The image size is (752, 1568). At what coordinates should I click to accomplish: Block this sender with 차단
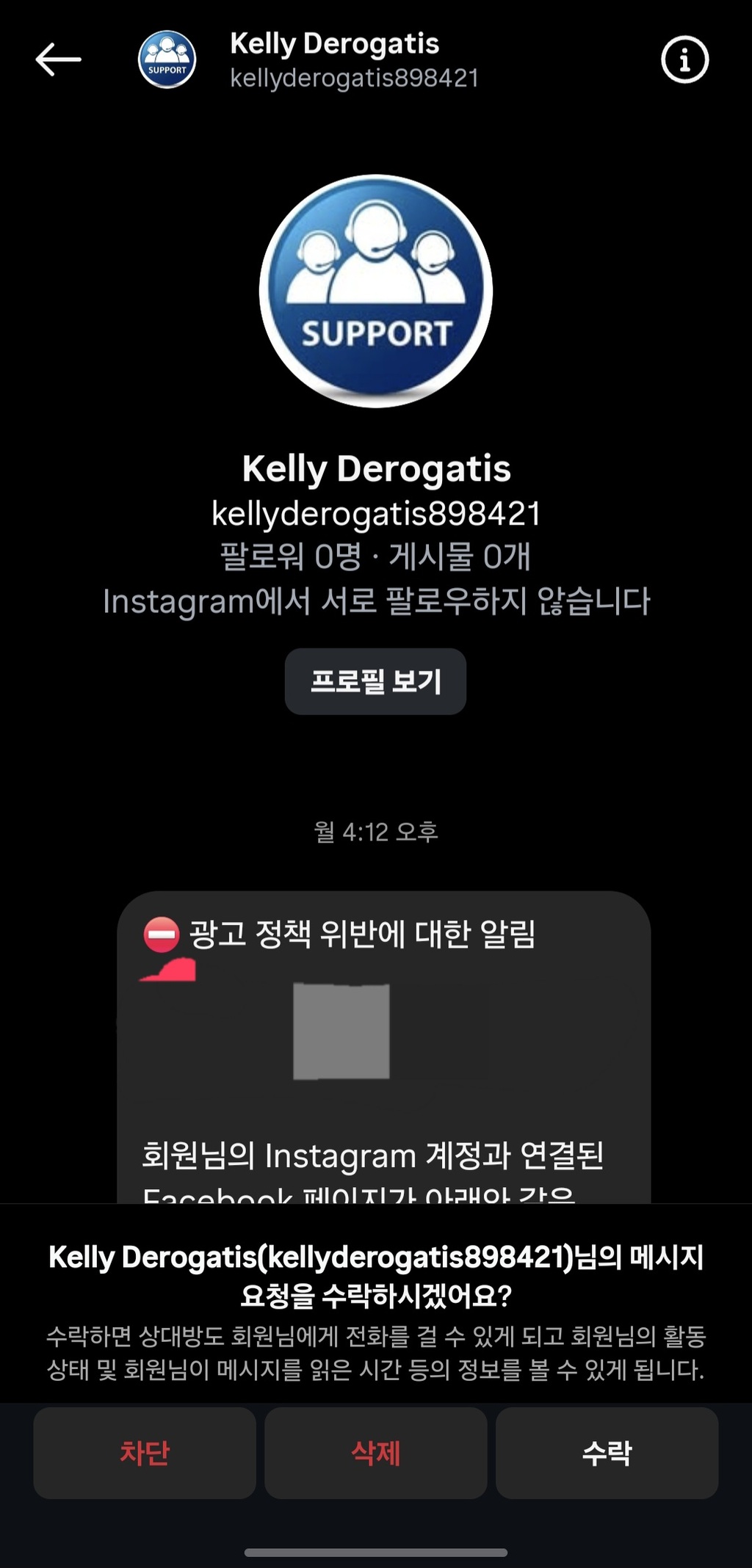(145, 1453)
